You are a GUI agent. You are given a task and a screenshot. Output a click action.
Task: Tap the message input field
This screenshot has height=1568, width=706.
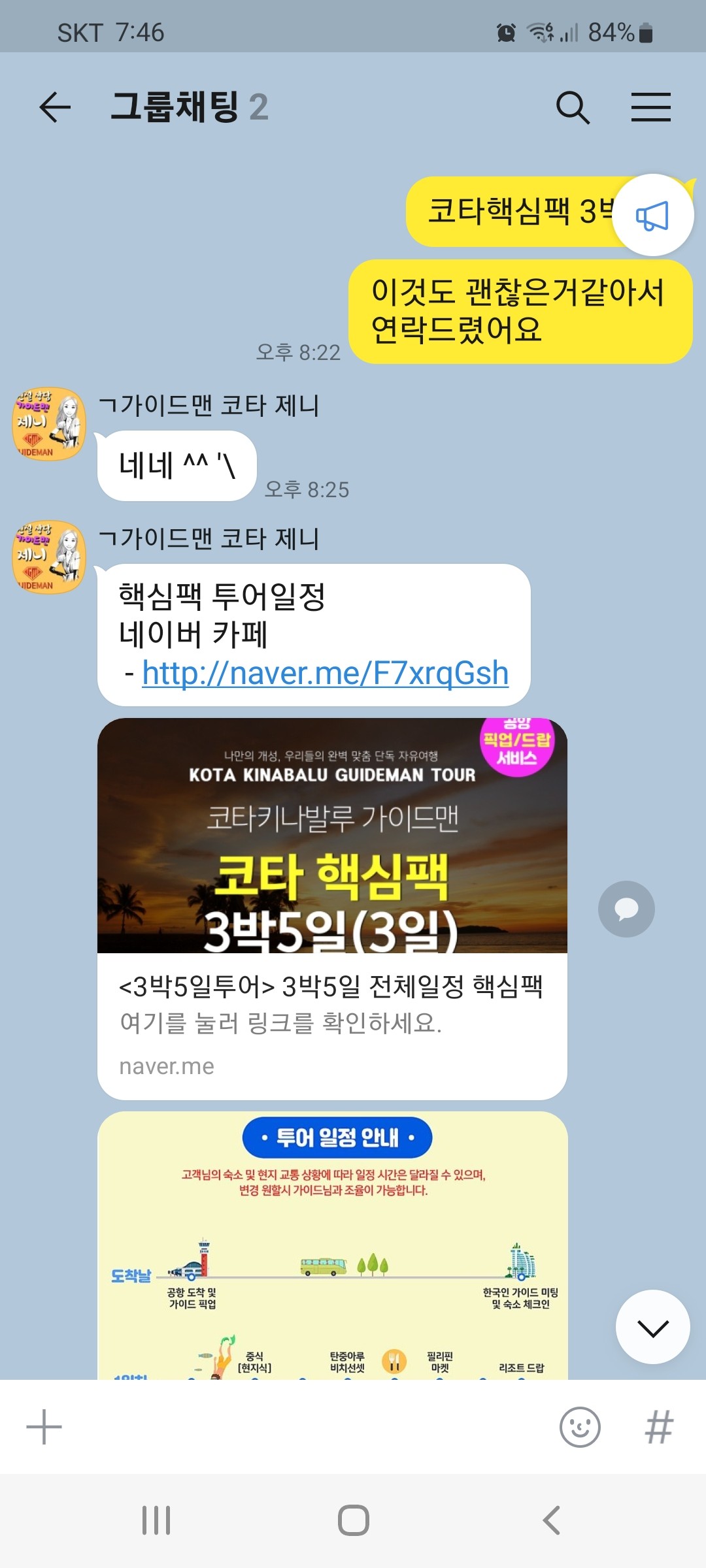(x=307, y=1427)
